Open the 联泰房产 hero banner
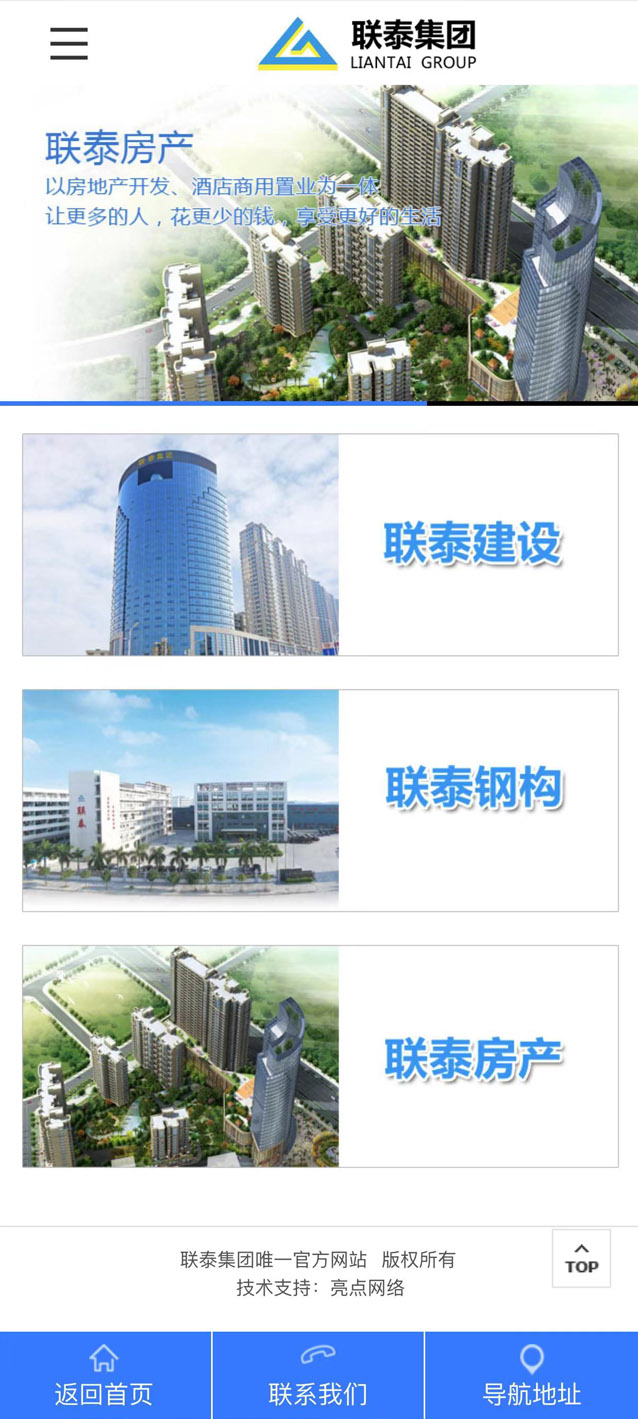 tap(319, 244)
